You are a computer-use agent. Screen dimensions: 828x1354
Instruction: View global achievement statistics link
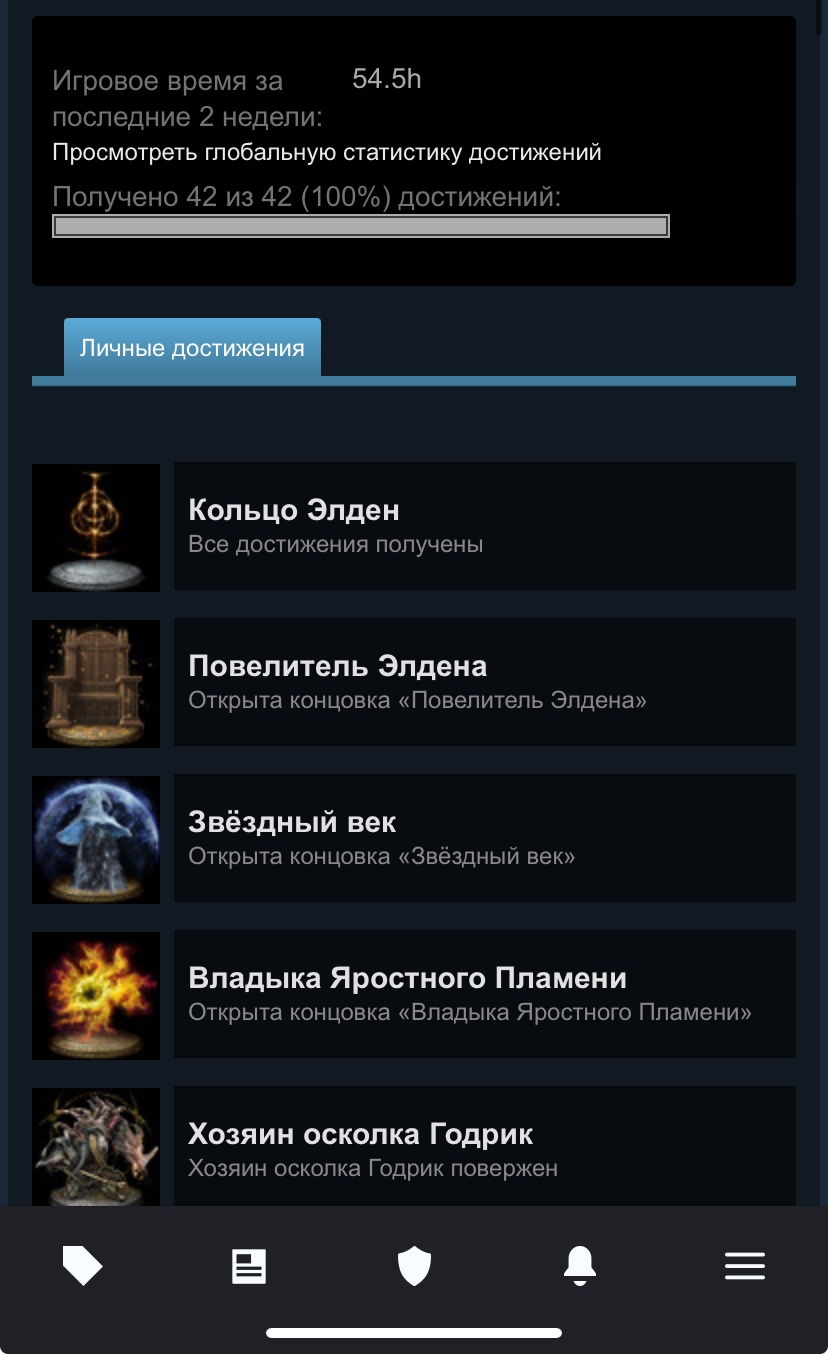point(327,153)
